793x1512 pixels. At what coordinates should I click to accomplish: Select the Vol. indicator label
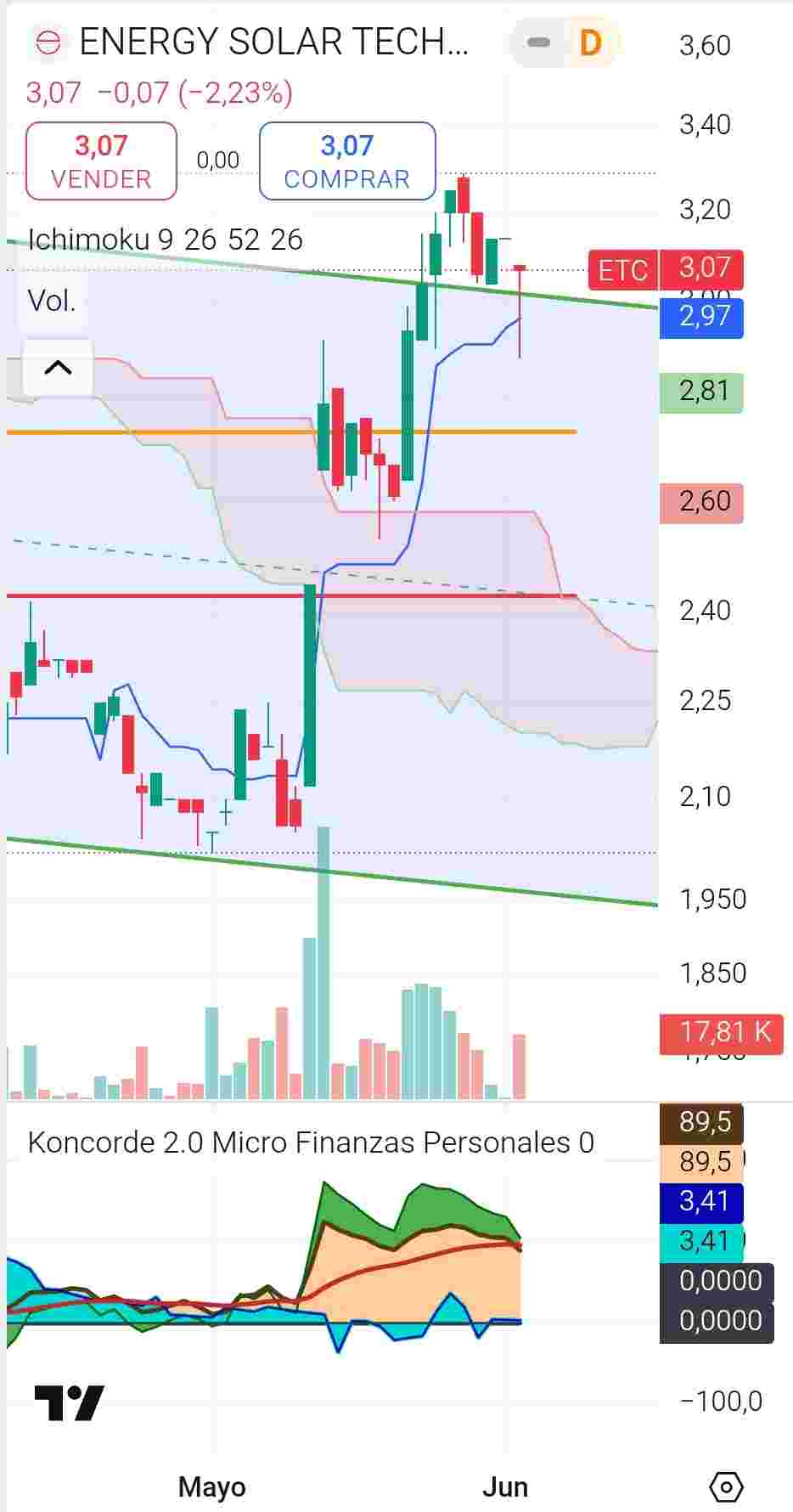[x=52, y=301]
